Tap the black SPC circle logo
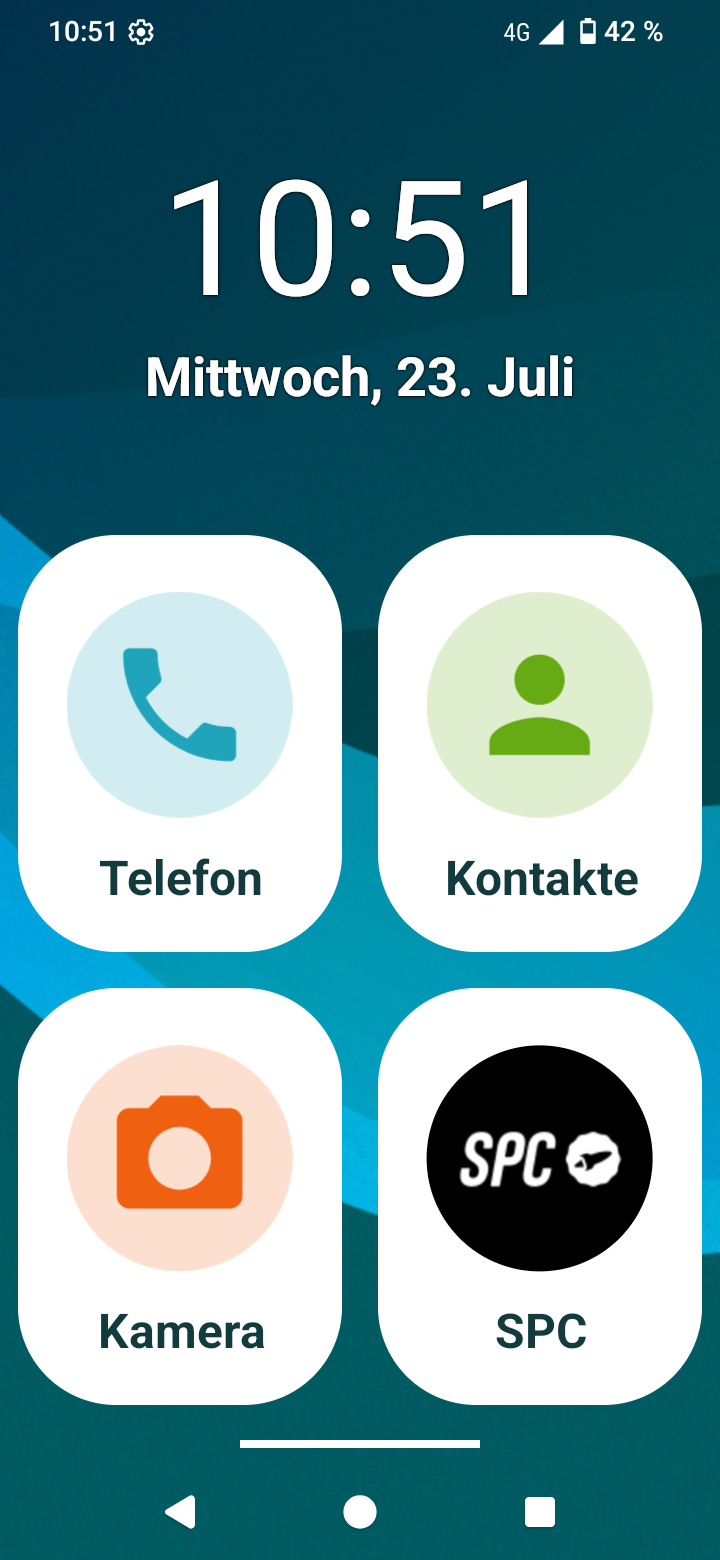 (539, 1158)
